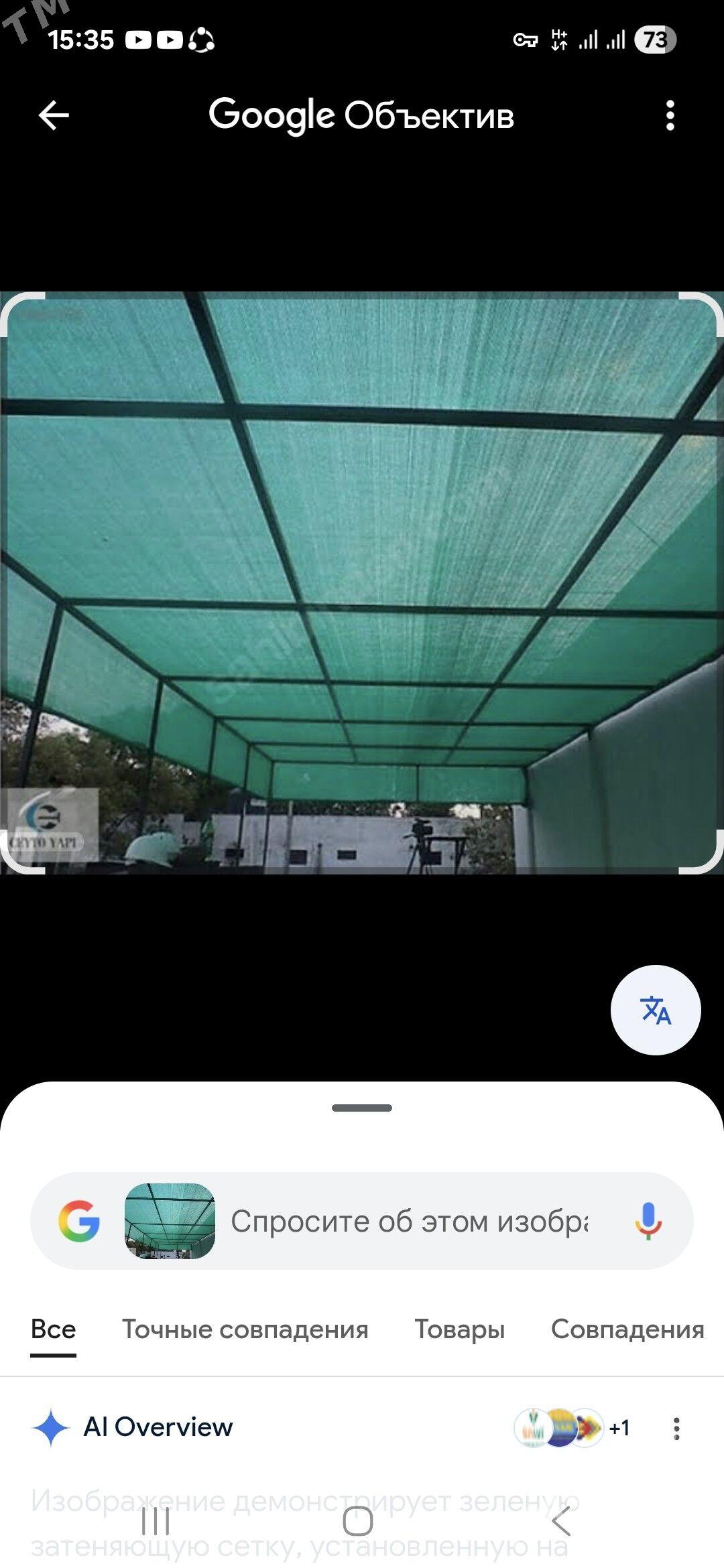This screenshot has height=1568, width=724.
Task: Open the image thumbnail in the search bar
Action: pos(170,1221)
